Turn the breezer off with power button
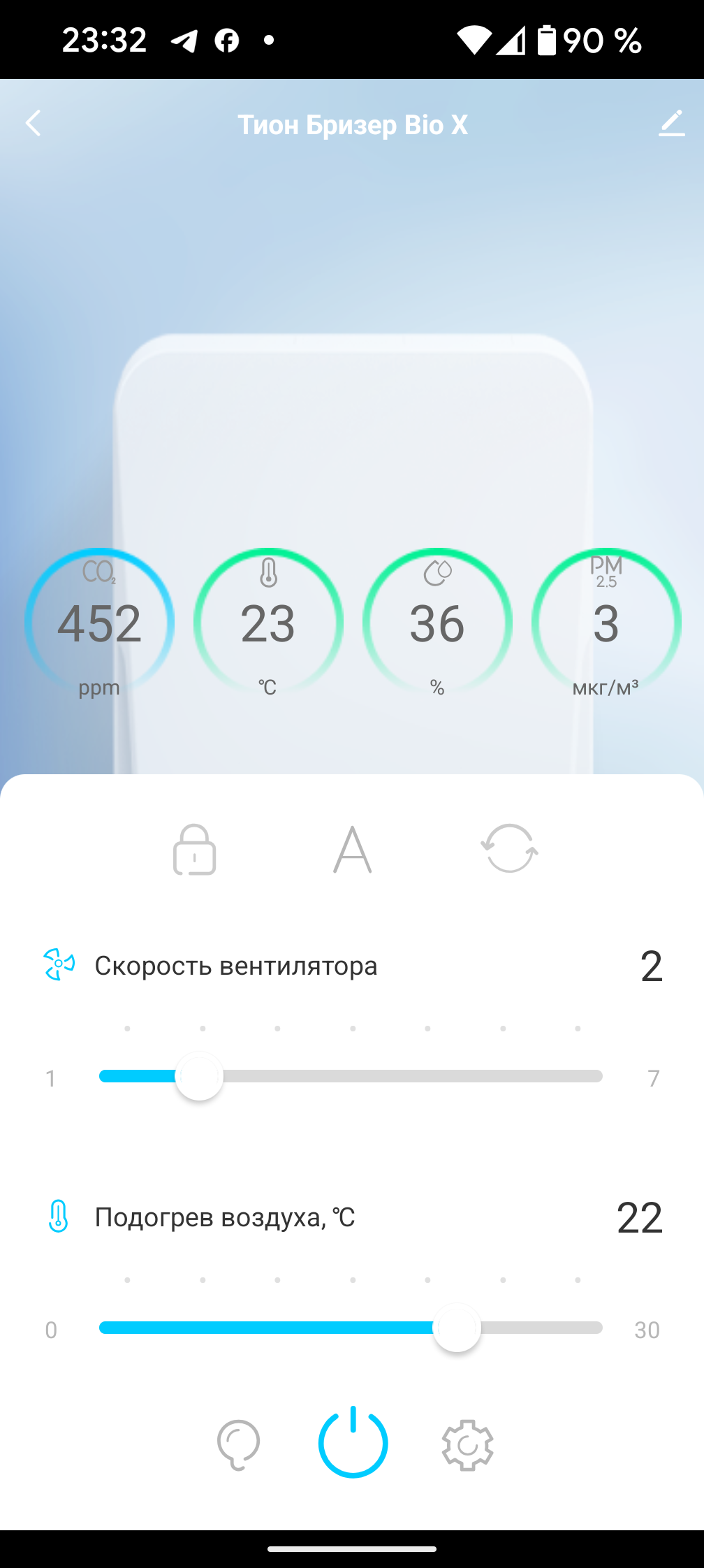This screenshot has width=704, height=1568. tap(353, 1442)
